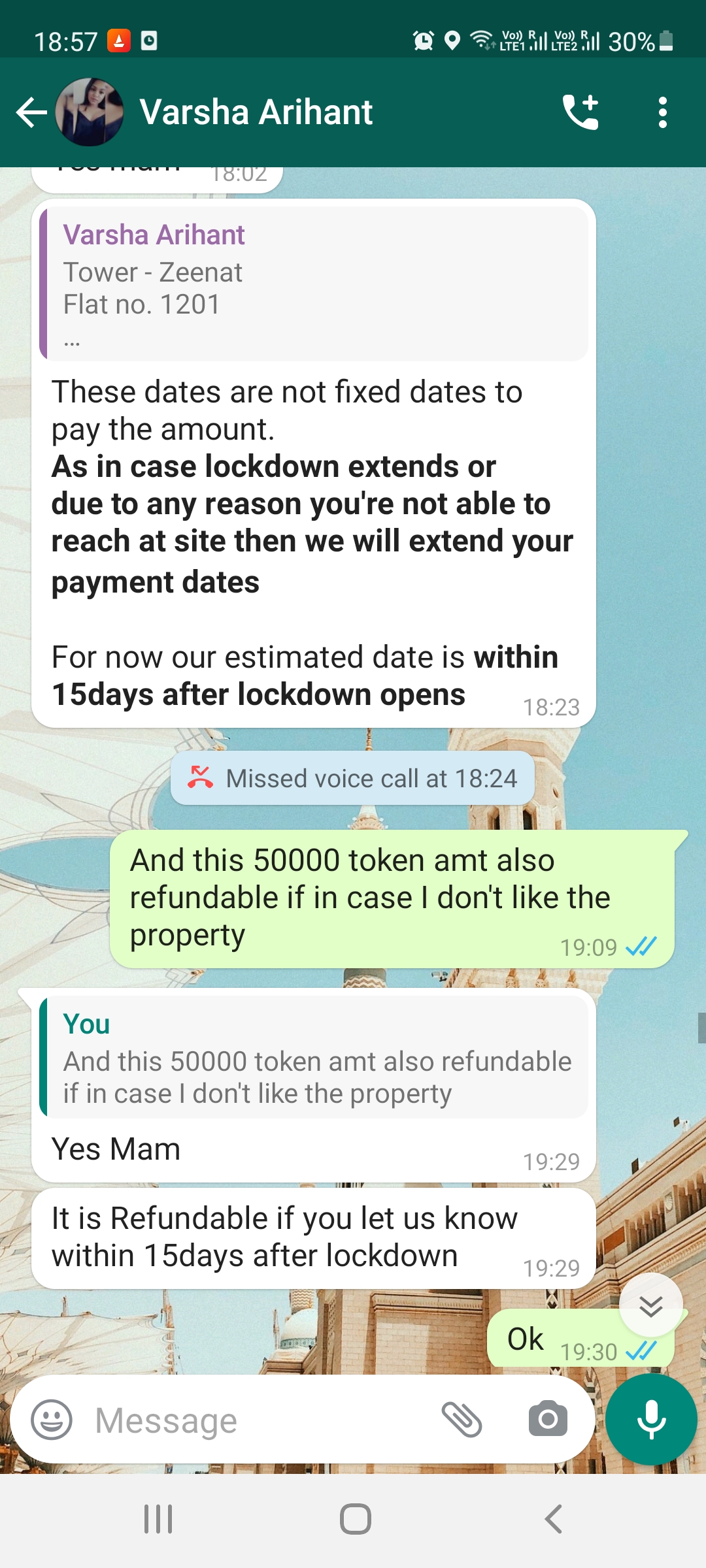Open recent apps from the navigation bar

[158, 1519]
